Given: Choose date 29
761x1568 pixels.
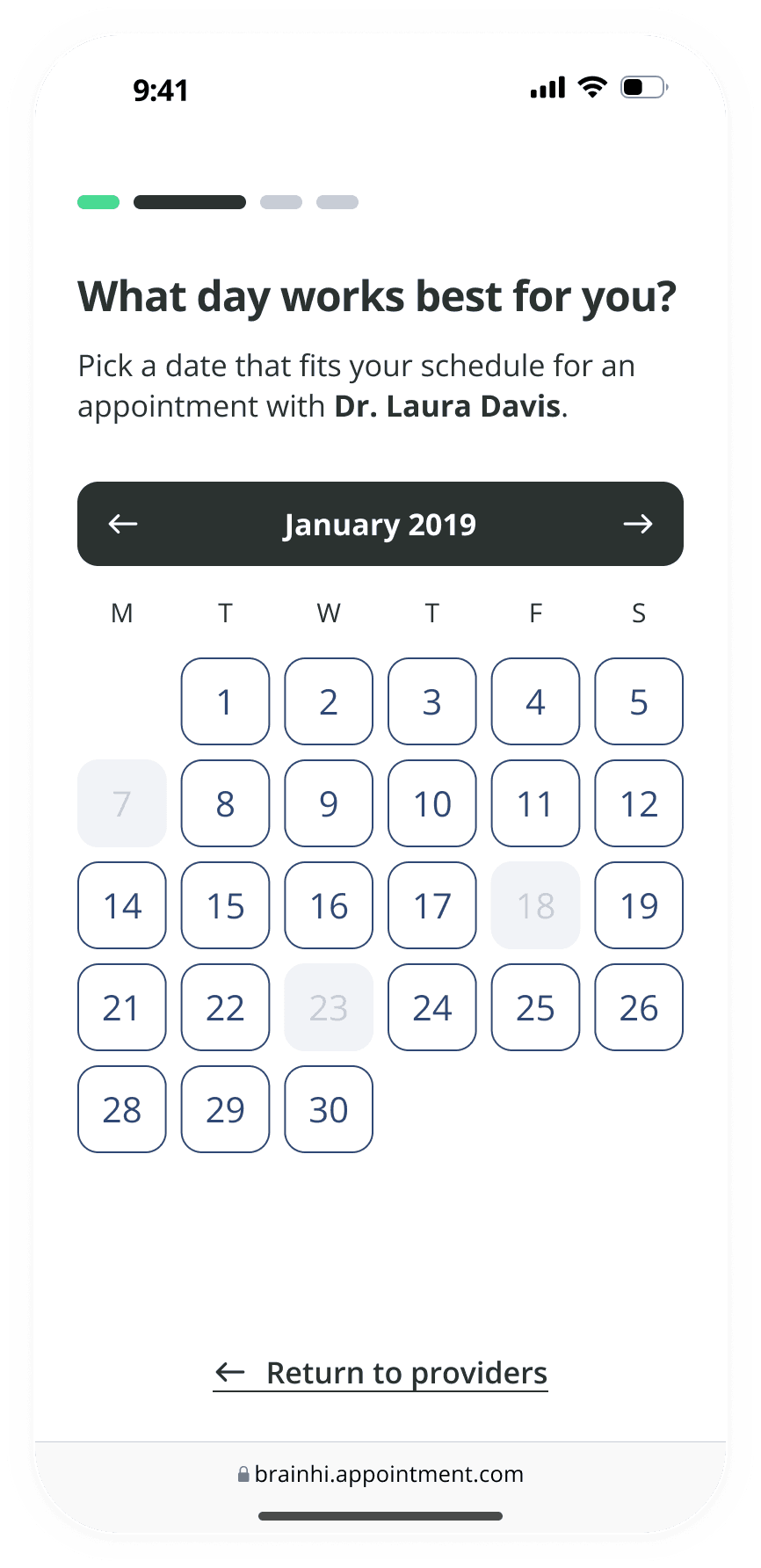Looking at the screenshot, I should click(225, 1109).
